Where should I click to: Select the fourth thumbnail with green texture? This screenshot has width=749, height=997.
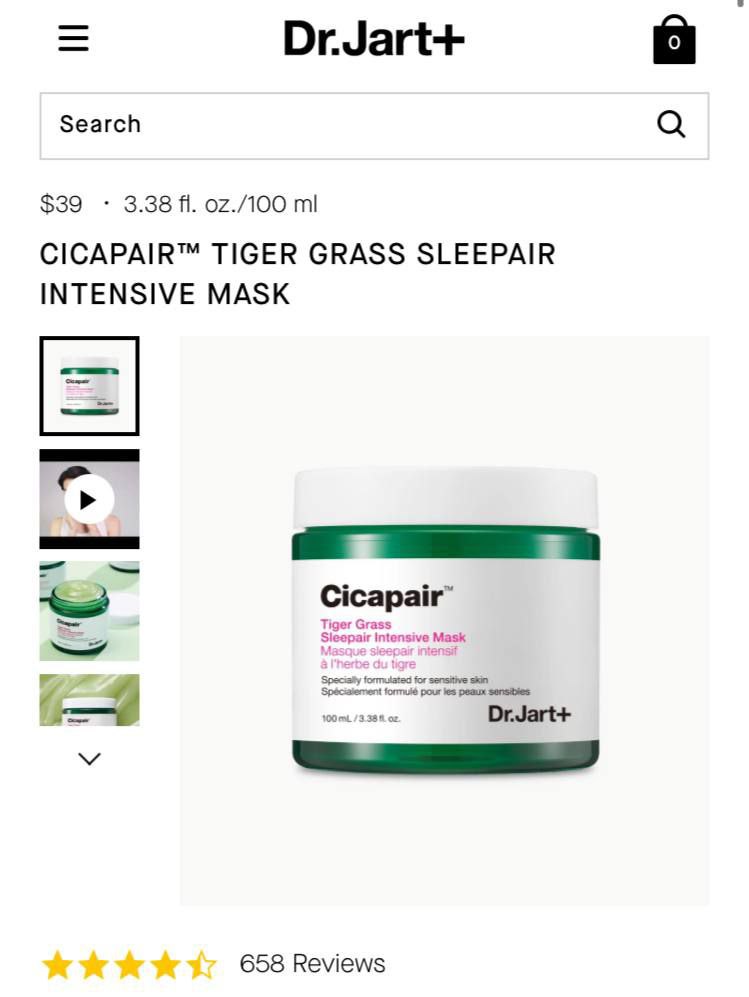click(89, 699)
